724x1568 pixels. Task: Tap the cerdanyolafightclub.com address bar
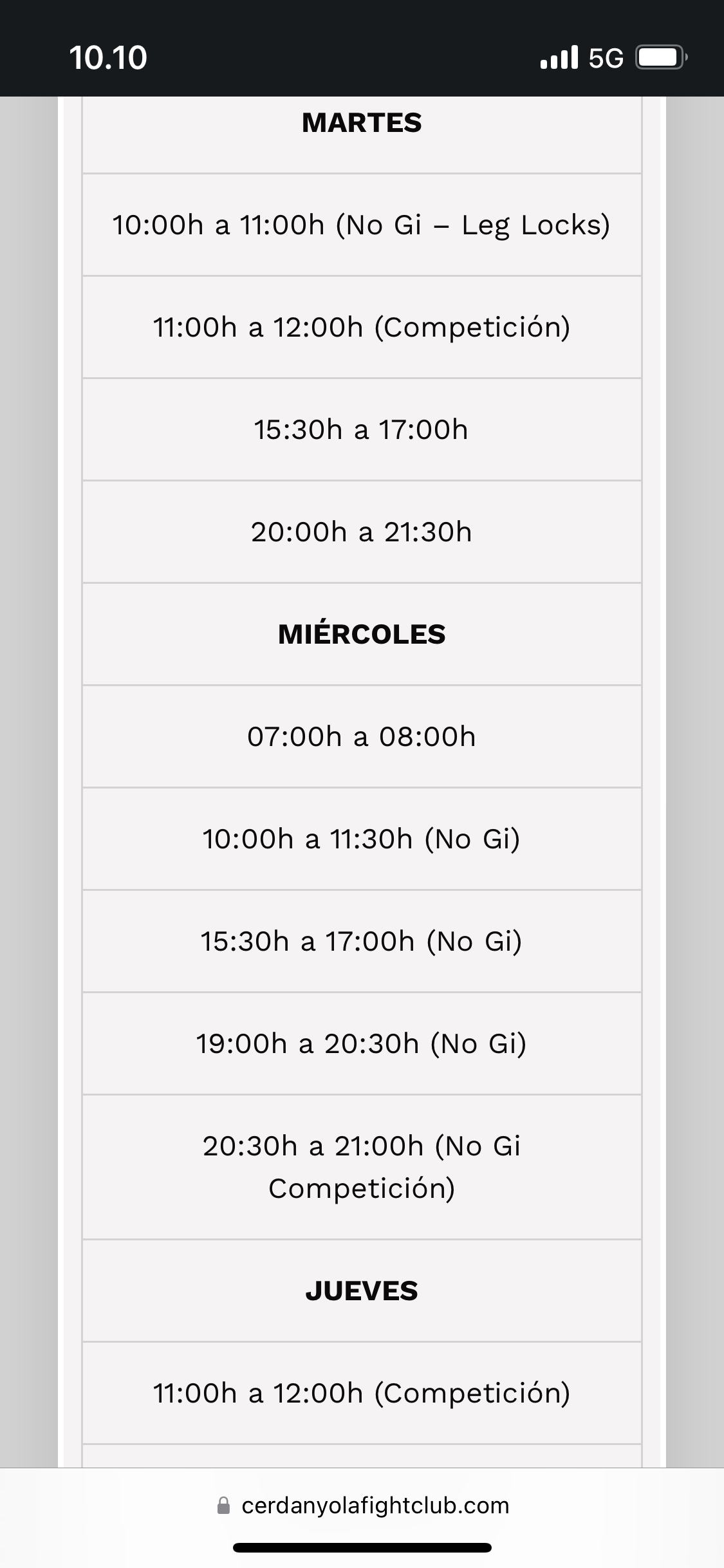click(x=363, y=1506)
